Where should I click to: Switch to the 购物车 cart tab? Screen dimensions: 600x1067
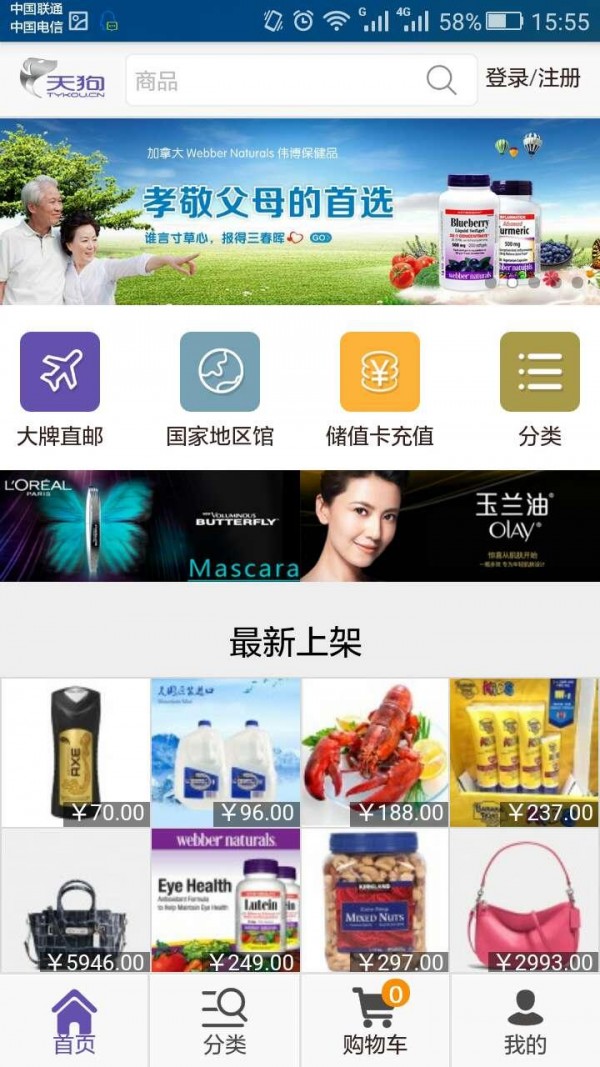375,1020
